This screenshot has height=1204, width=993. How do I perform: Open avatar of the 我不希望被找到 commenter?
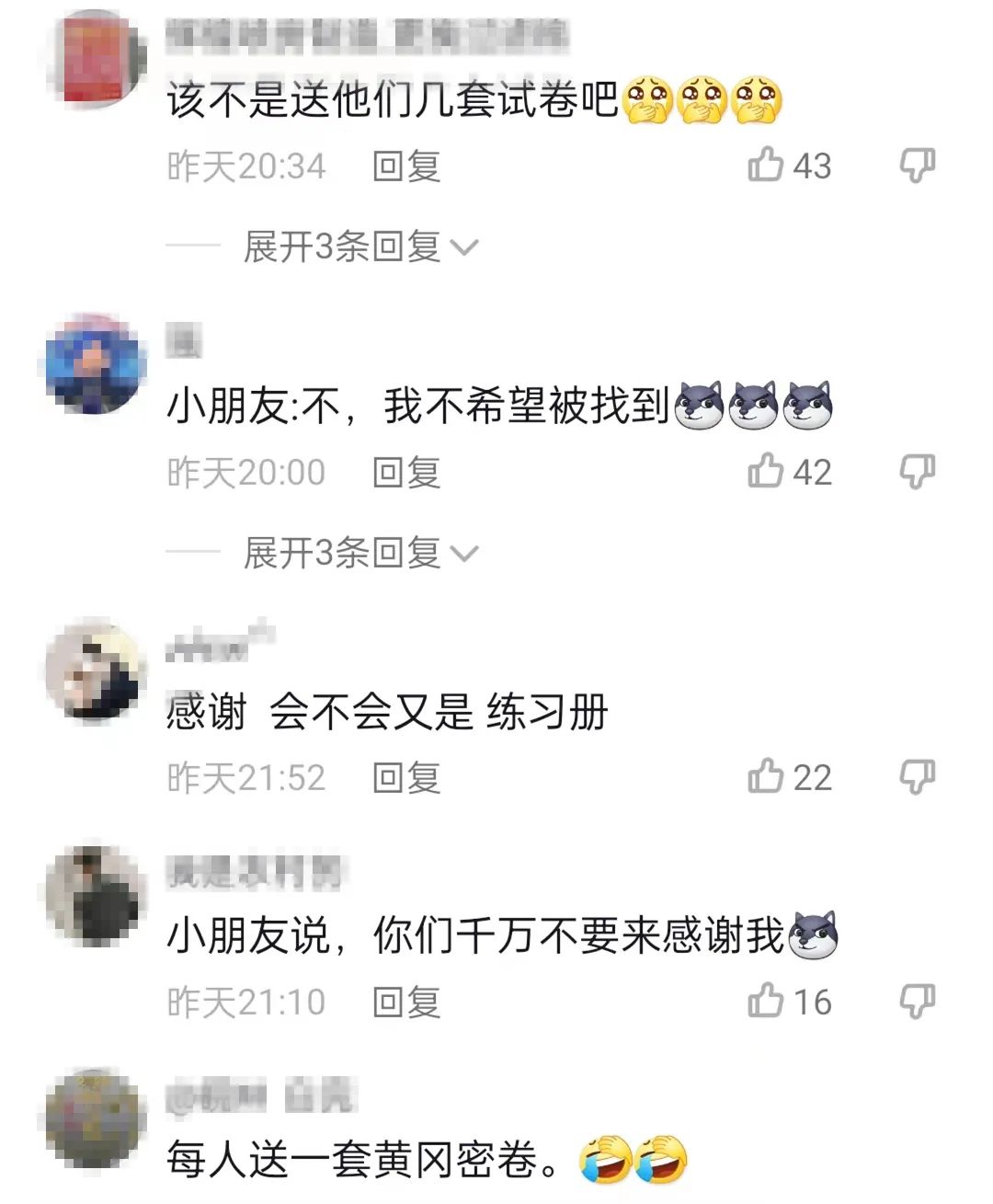tap(96, 365)
